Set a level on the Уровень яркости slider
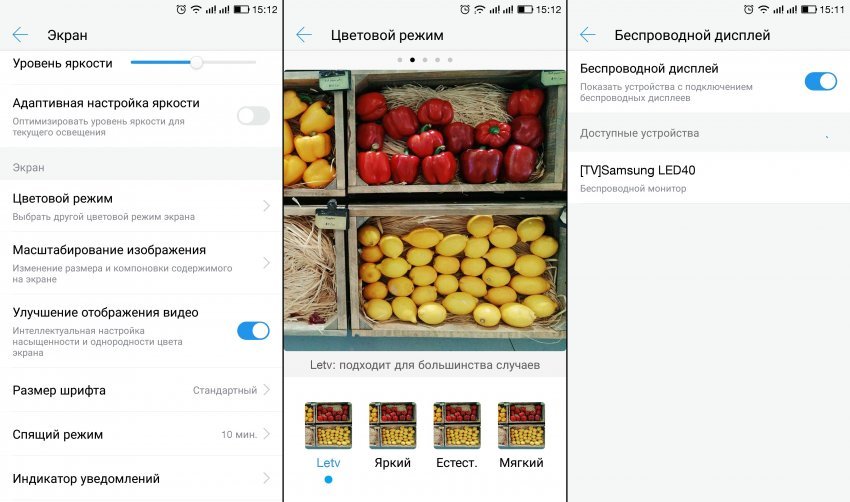The image size is (850, 502). tap(197, 63)
